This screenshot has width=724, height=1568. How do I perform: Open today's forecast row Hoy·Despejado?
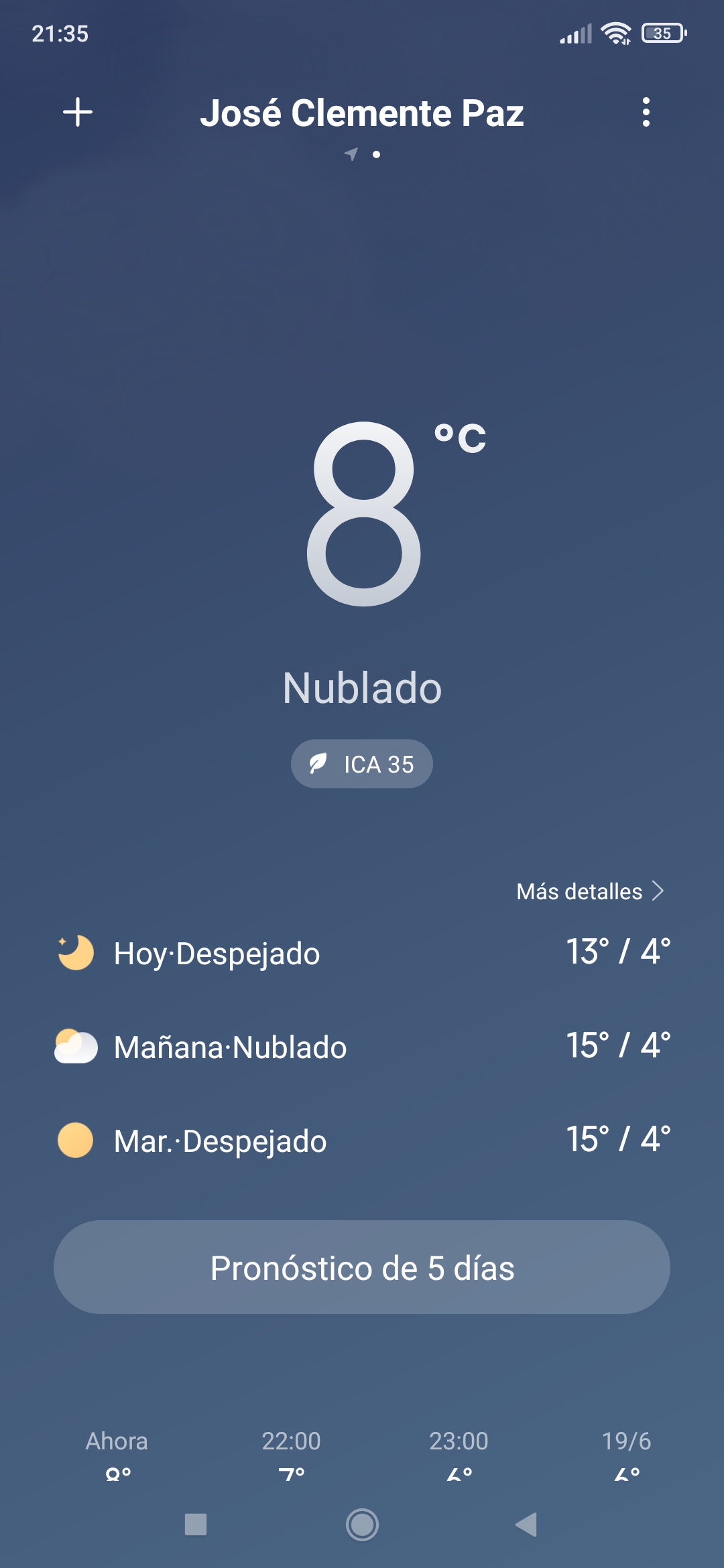(x=362, y=953)
